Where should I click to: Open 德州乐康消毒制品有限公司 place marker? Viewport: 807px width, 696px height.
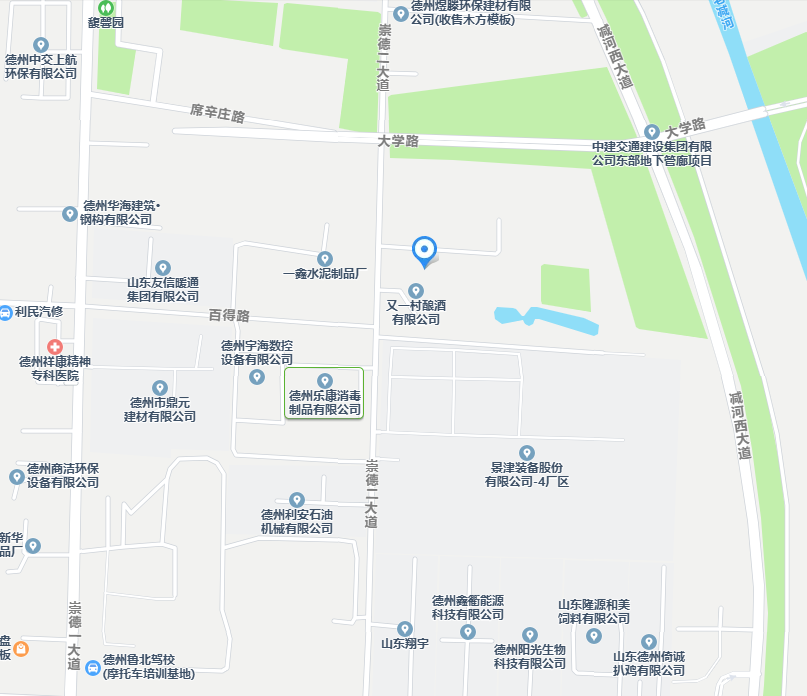coord(324,380)
